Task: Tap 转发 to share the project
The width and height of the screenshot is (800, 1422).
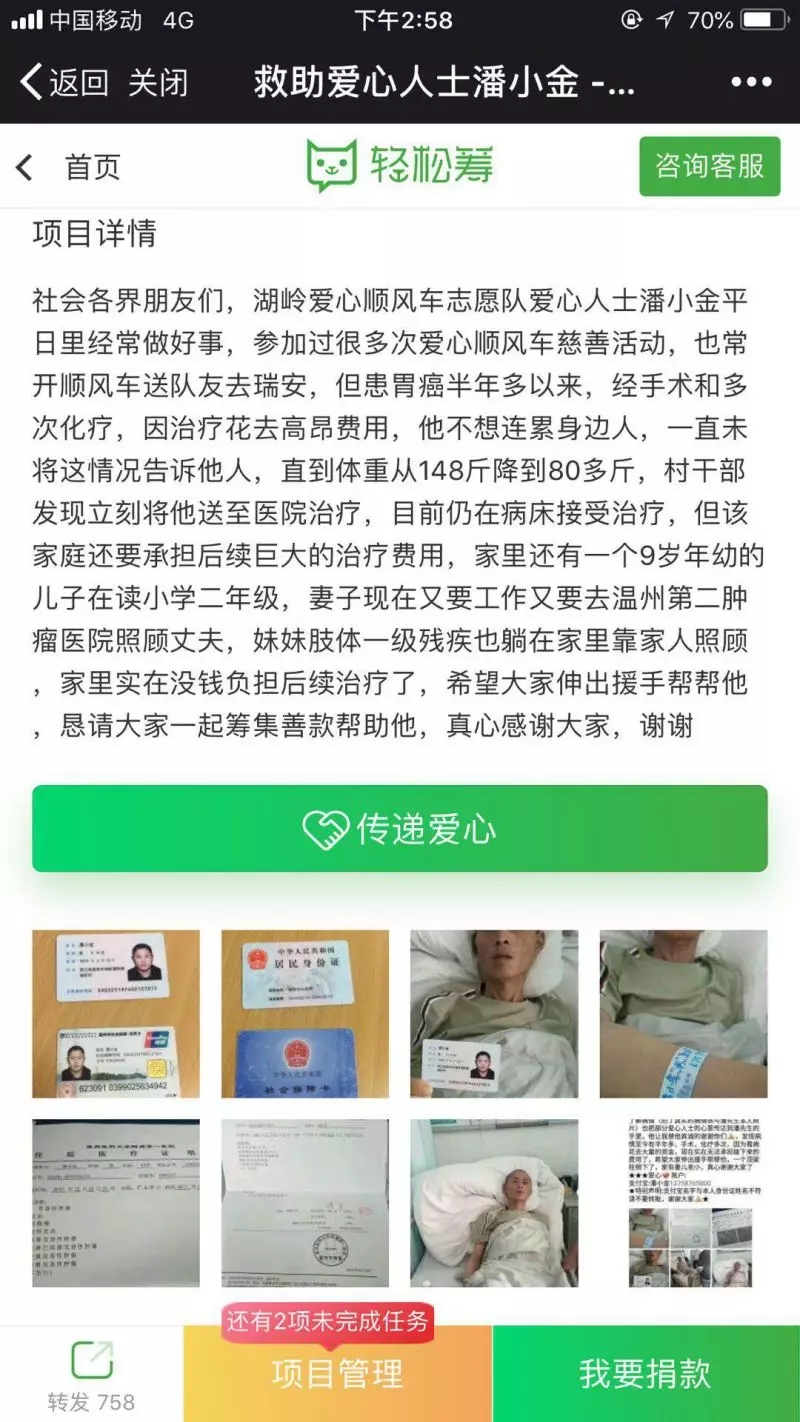Action: (x=91, y=1377)
